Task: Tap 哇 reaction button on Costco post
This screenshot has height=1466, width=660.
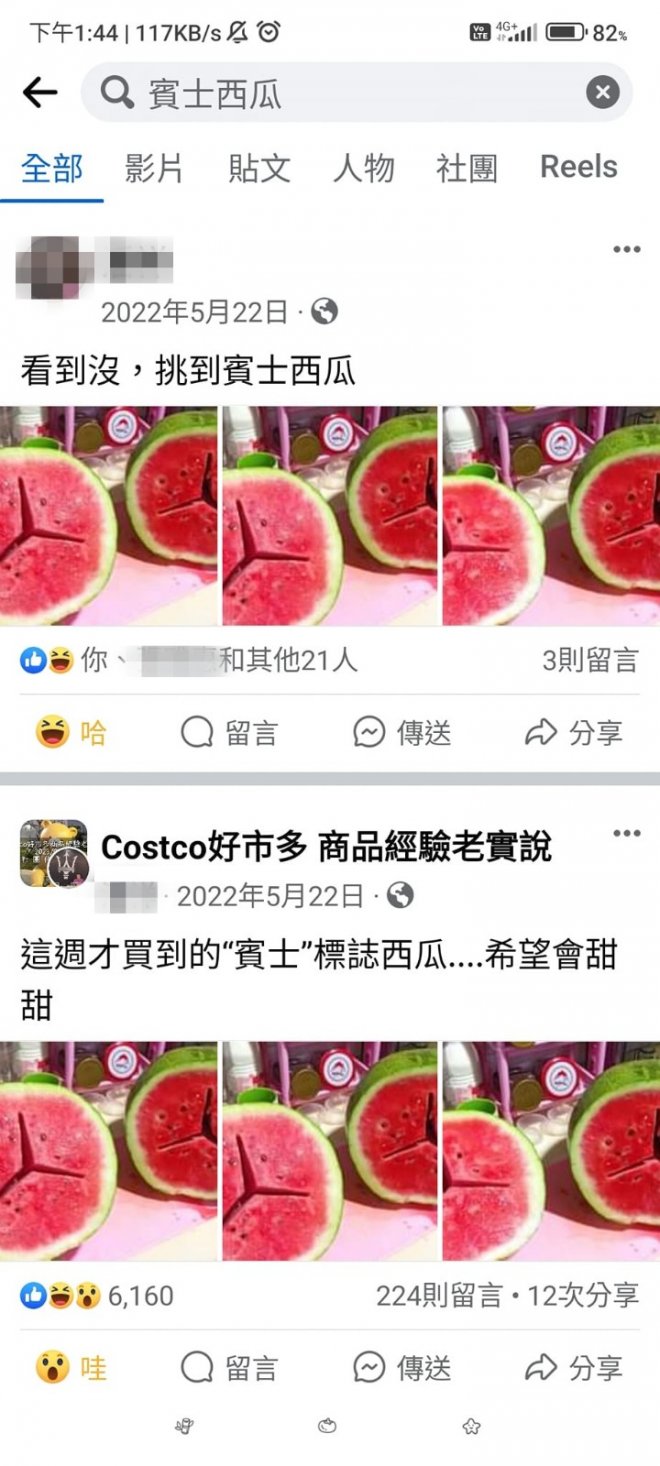Action: coord(71,1367)
